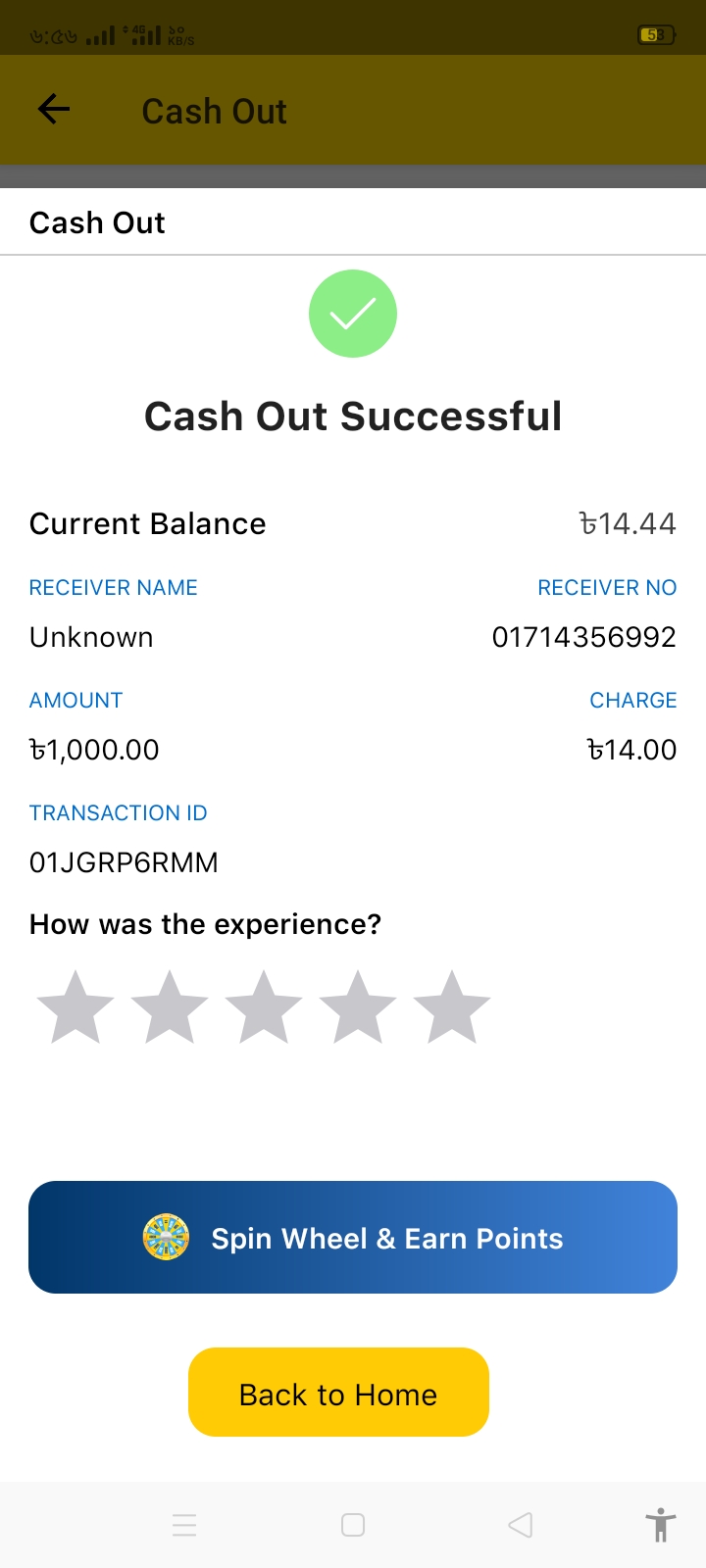Rate the experience one star
Screen dimensions: 706x1568
pos(76,1007)
